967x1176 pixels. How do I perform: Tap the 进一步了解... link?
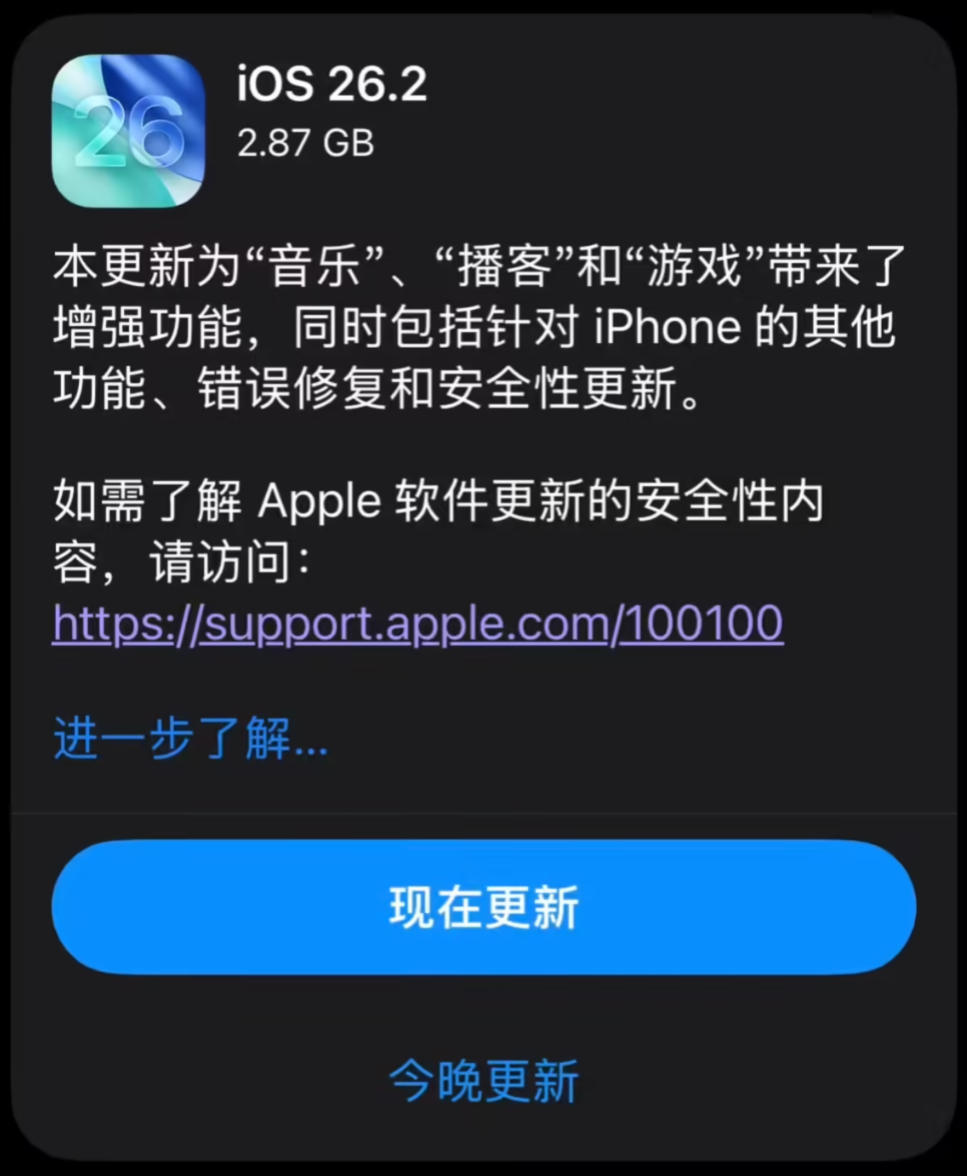[190, 740]
